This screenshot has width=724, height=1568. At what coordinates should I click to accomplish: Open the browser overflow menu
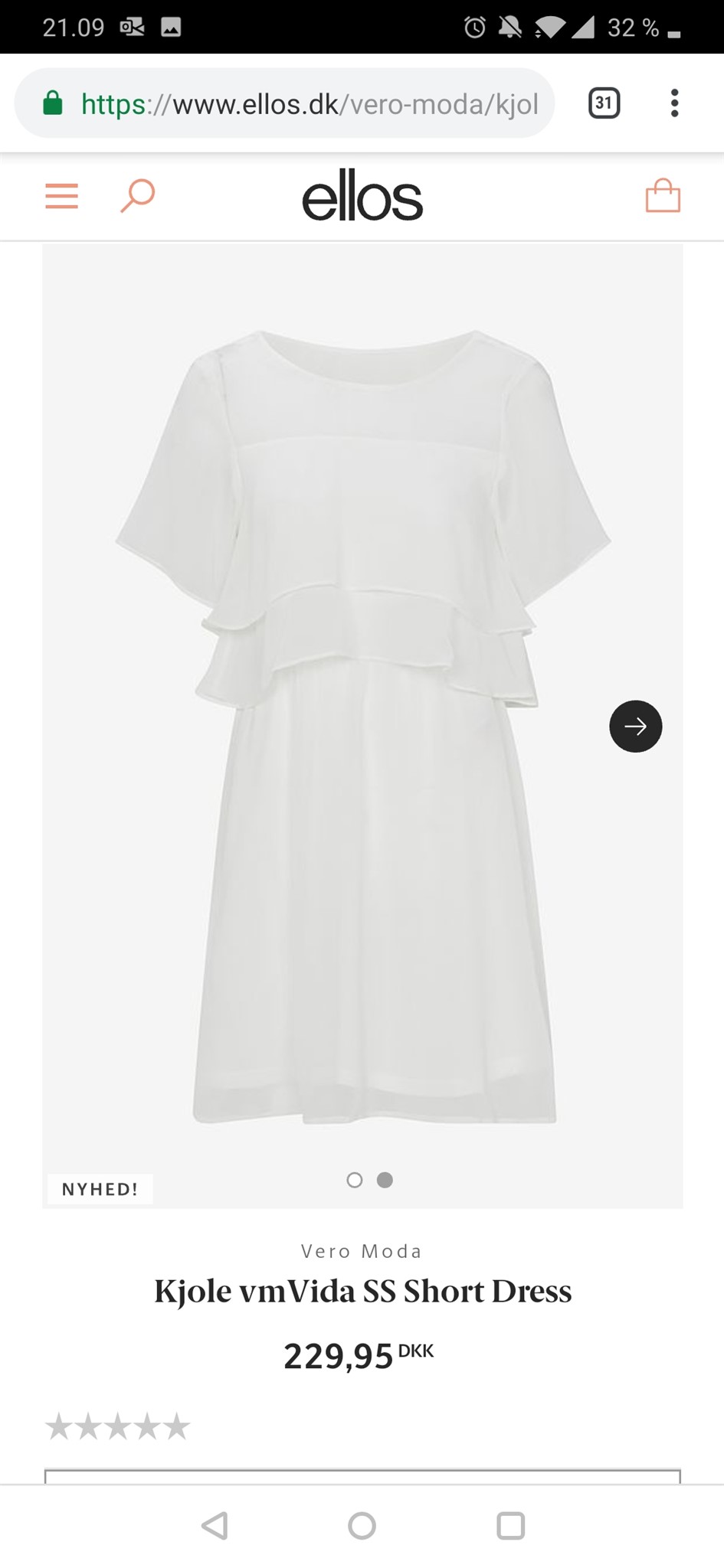coord(674,103)
